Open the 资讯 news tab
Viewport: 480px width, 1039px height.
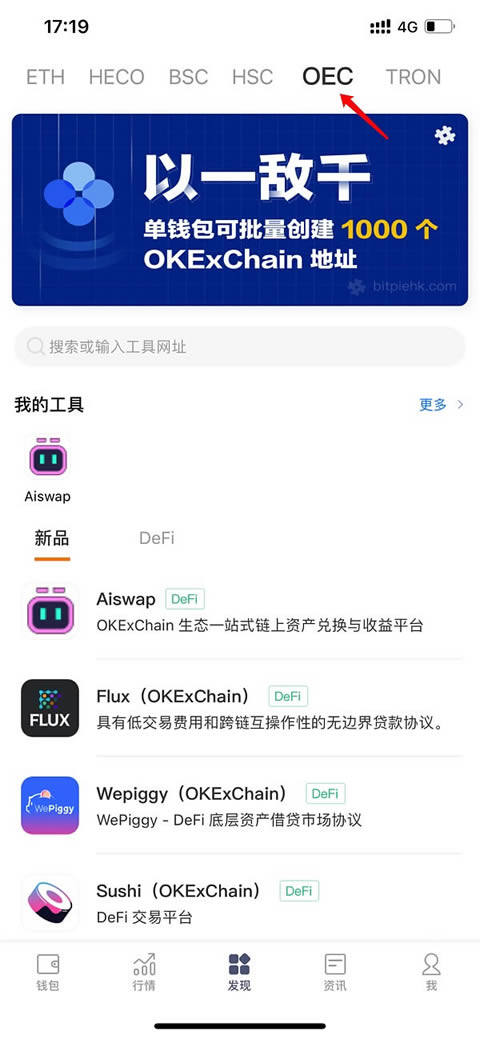335,973
